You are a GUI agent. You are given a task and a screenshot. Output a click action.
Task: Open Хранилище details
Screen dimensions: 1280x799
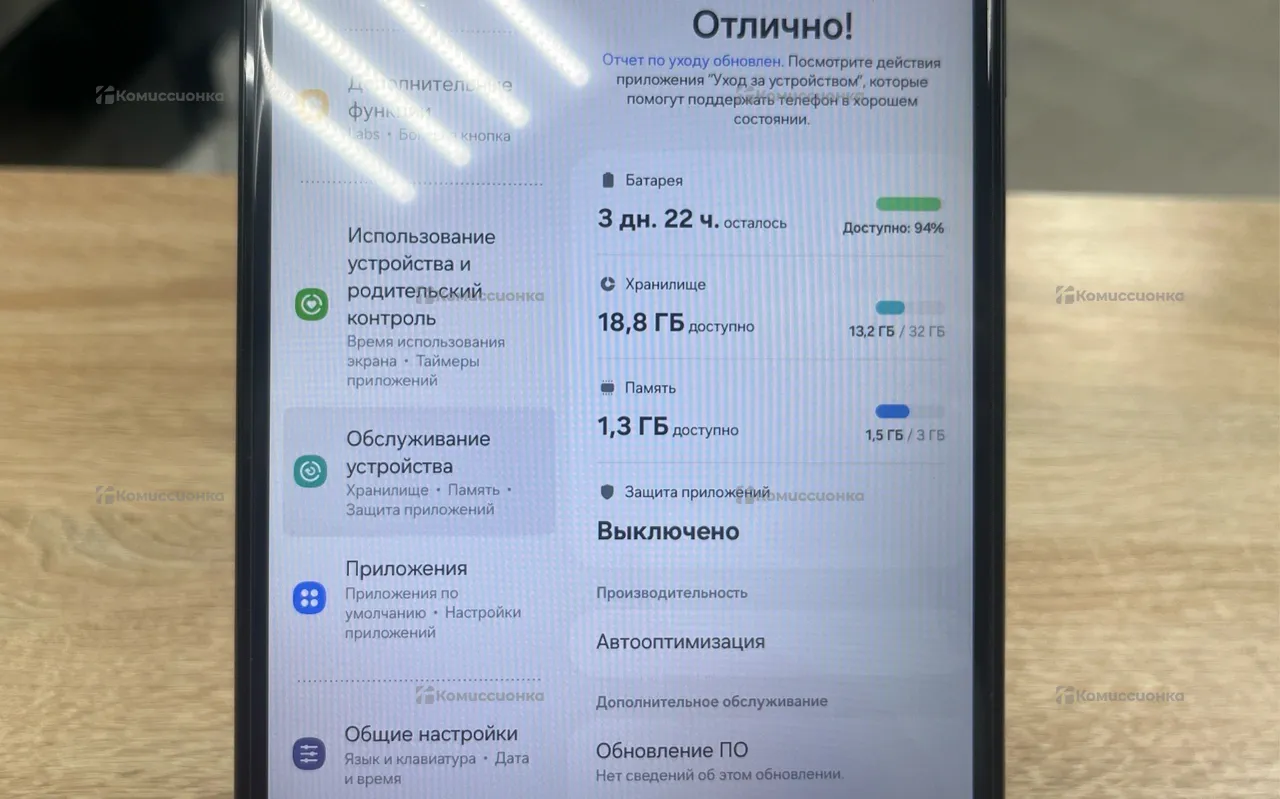(x=770, y=309)
